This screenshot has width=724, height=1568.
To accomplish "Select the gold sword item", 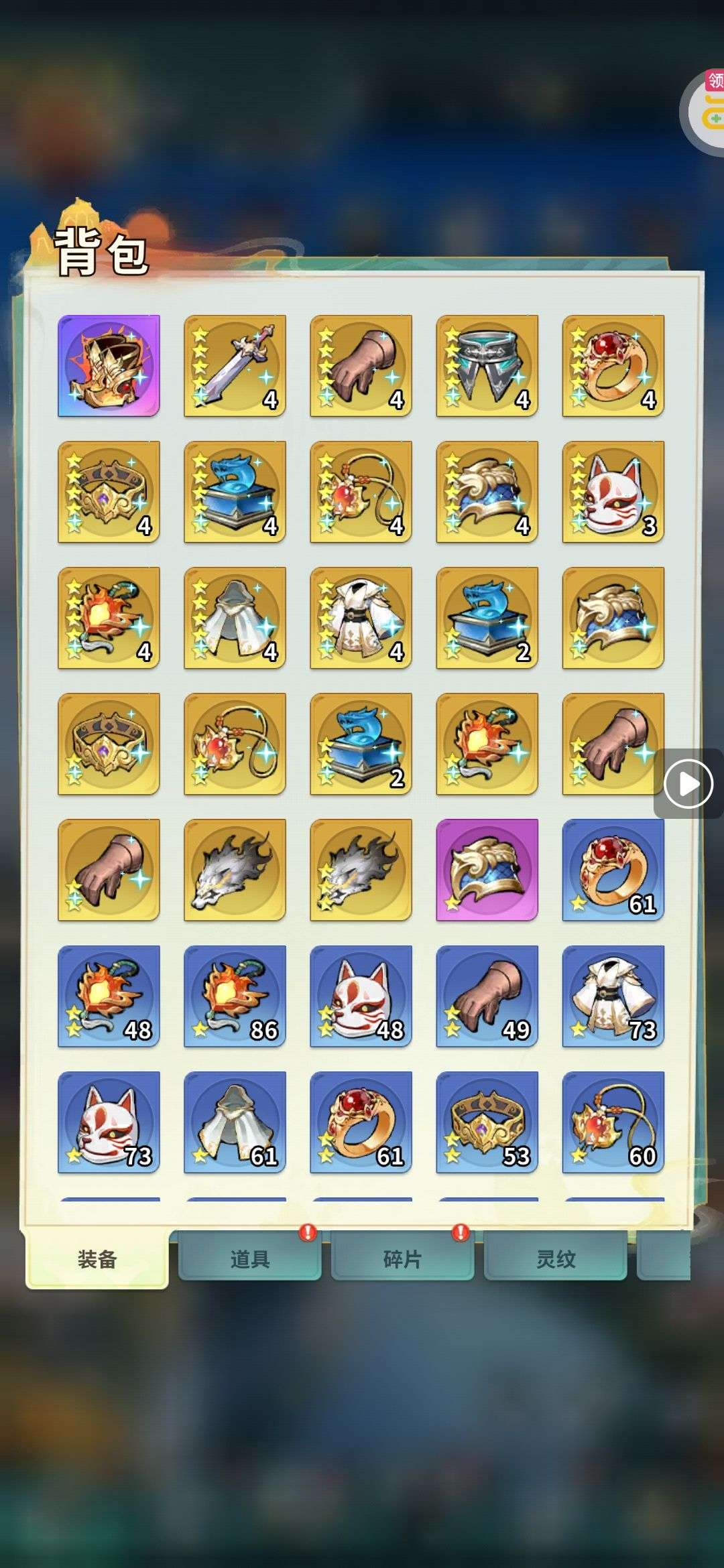I will pos(235,366).
